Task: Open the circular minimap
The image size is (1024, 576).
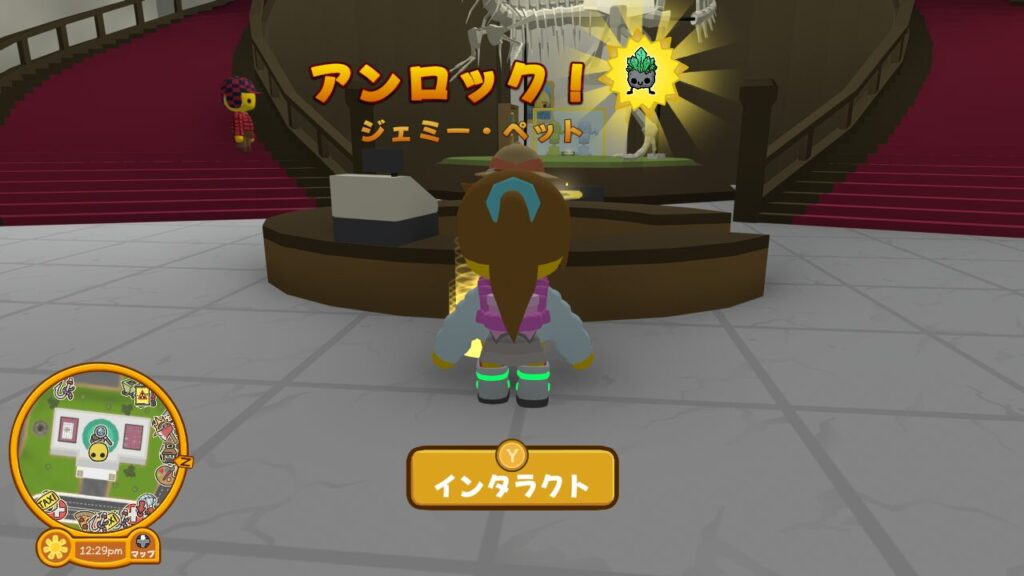Action: [98, 448]
